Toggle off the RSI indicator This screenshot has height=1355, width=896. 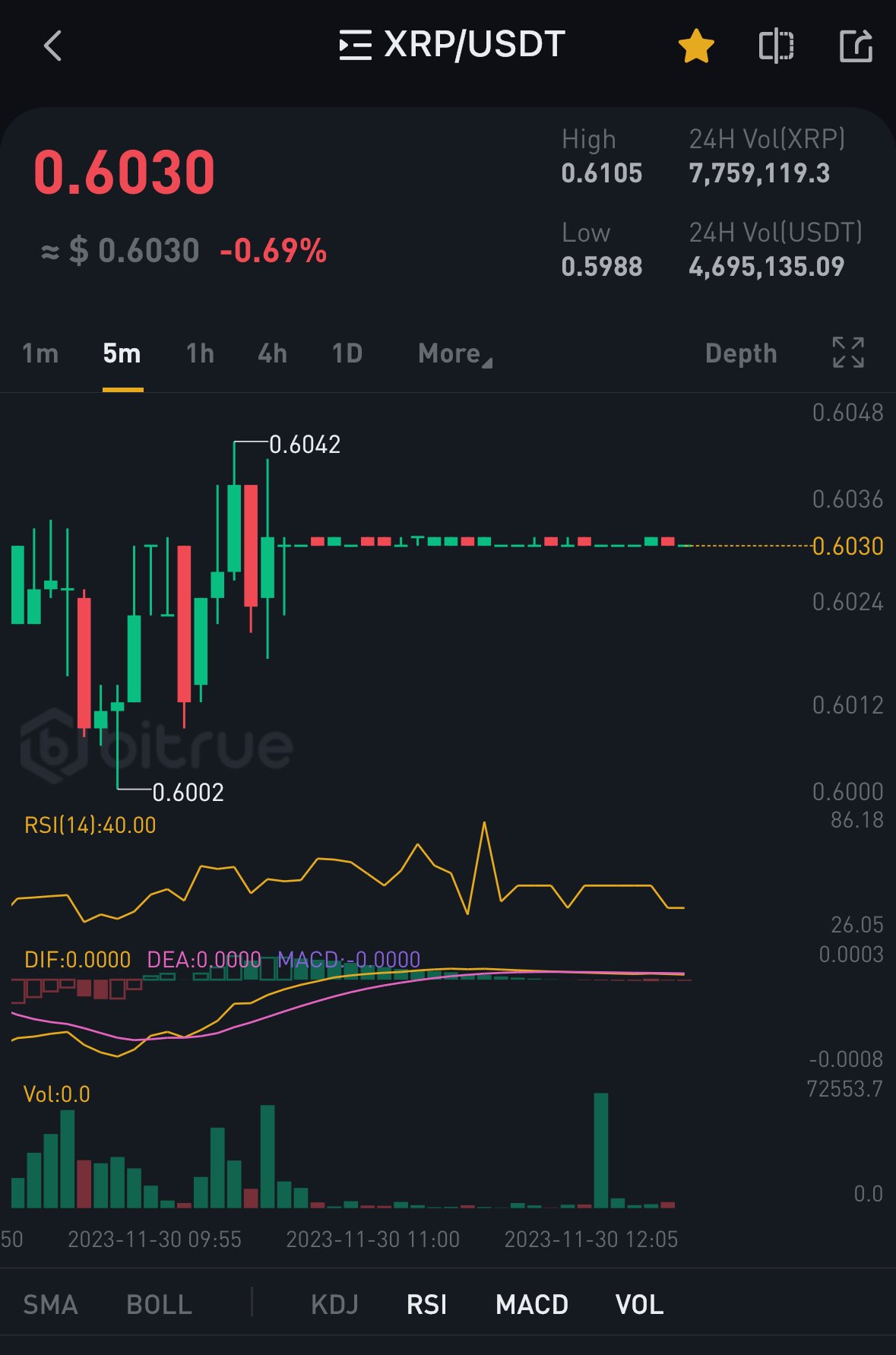(426, 1305)
